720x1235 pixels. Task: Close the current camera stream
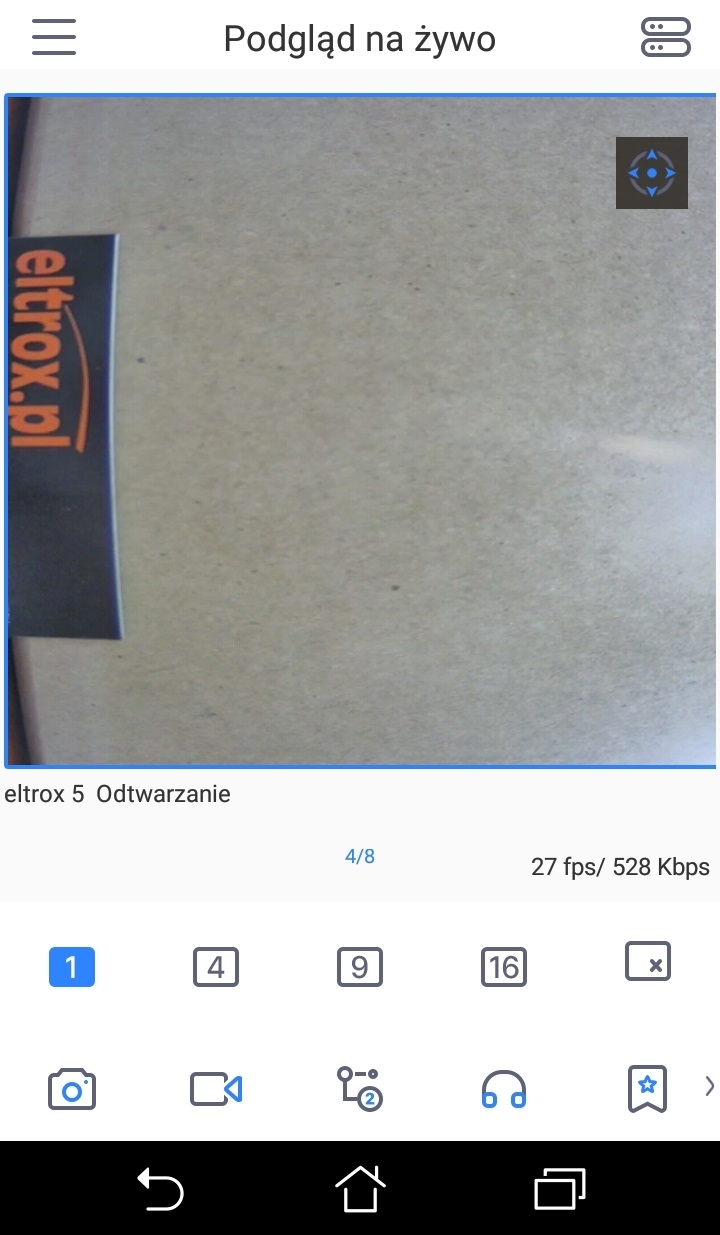(648, 962)
